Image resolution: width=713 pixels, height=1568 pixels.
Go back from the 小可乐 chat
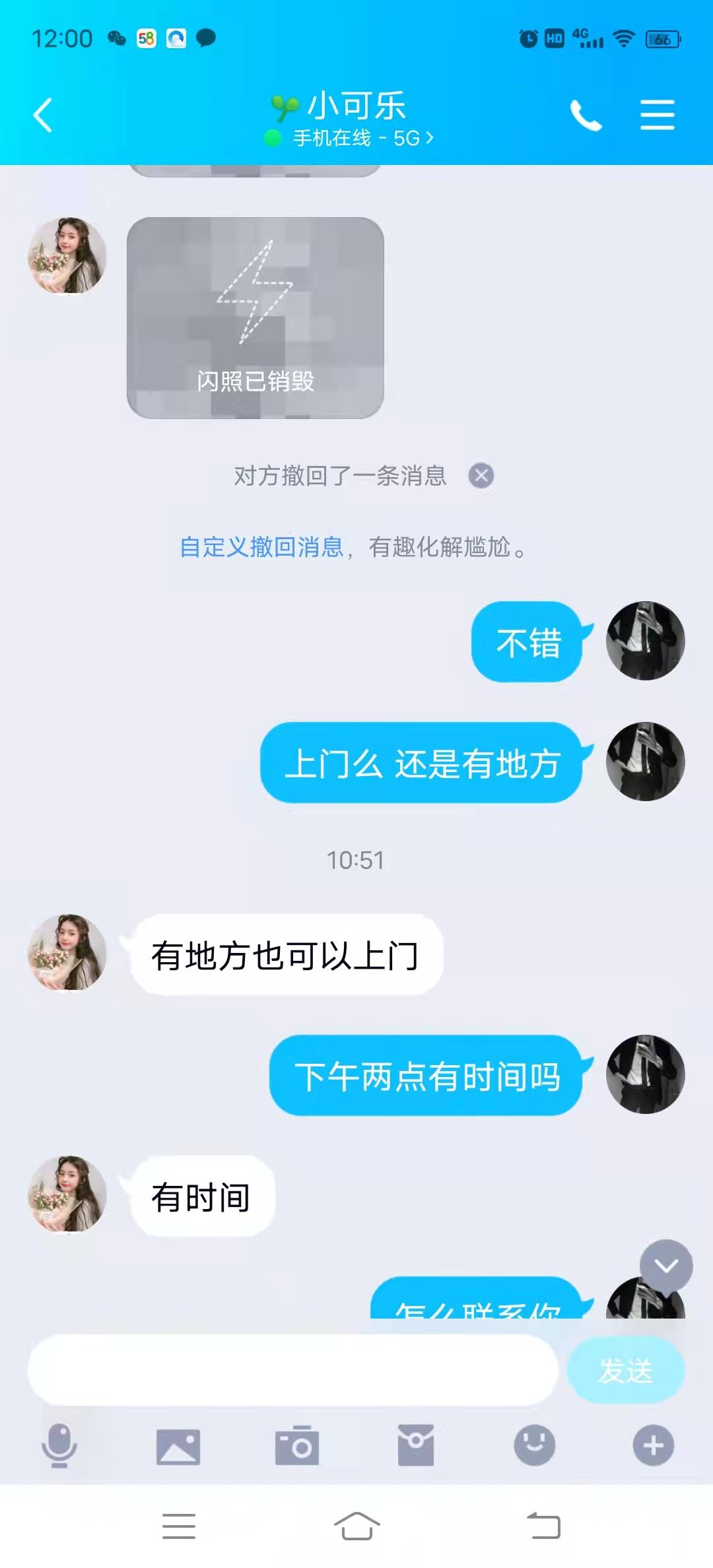click(x=44, y=115)
